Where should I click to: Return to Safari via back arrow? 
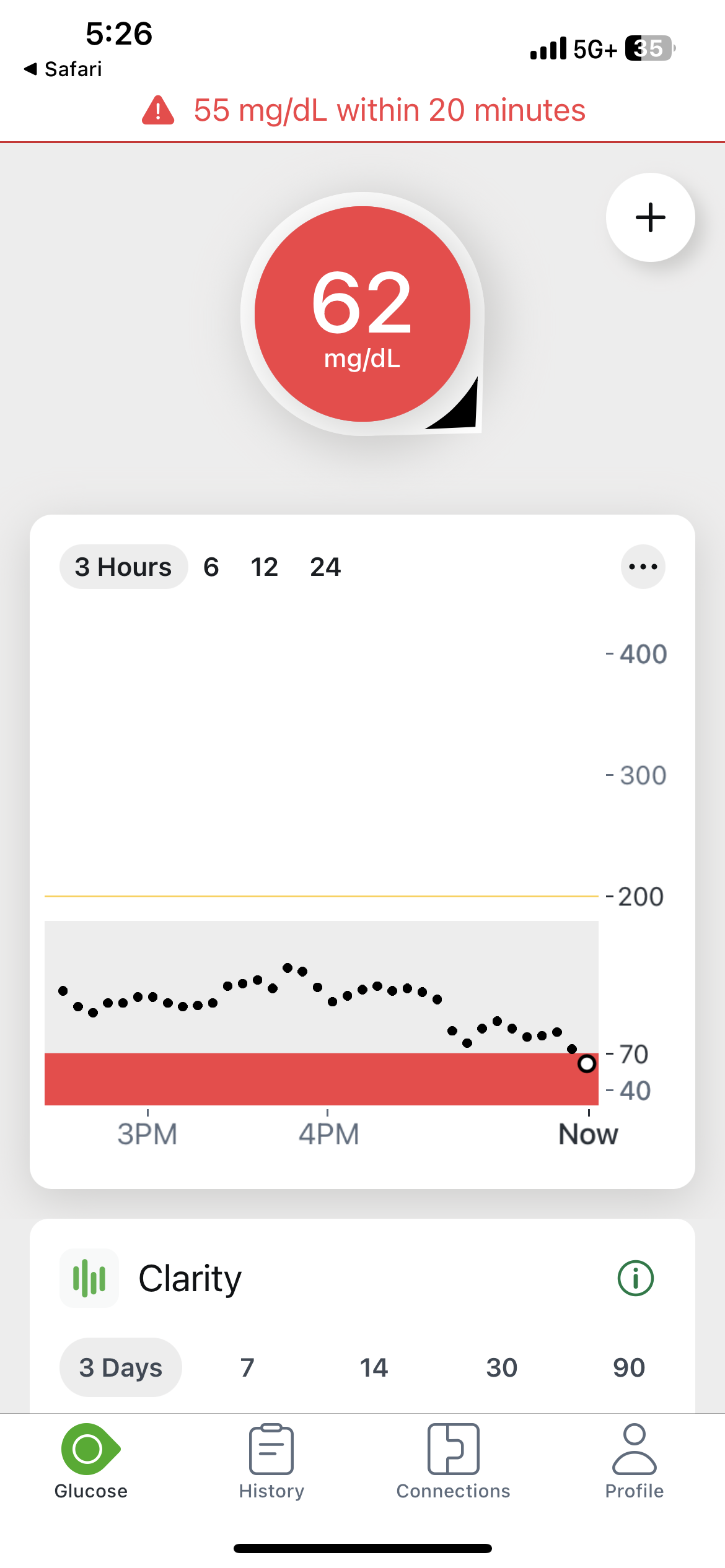[63, 69]
